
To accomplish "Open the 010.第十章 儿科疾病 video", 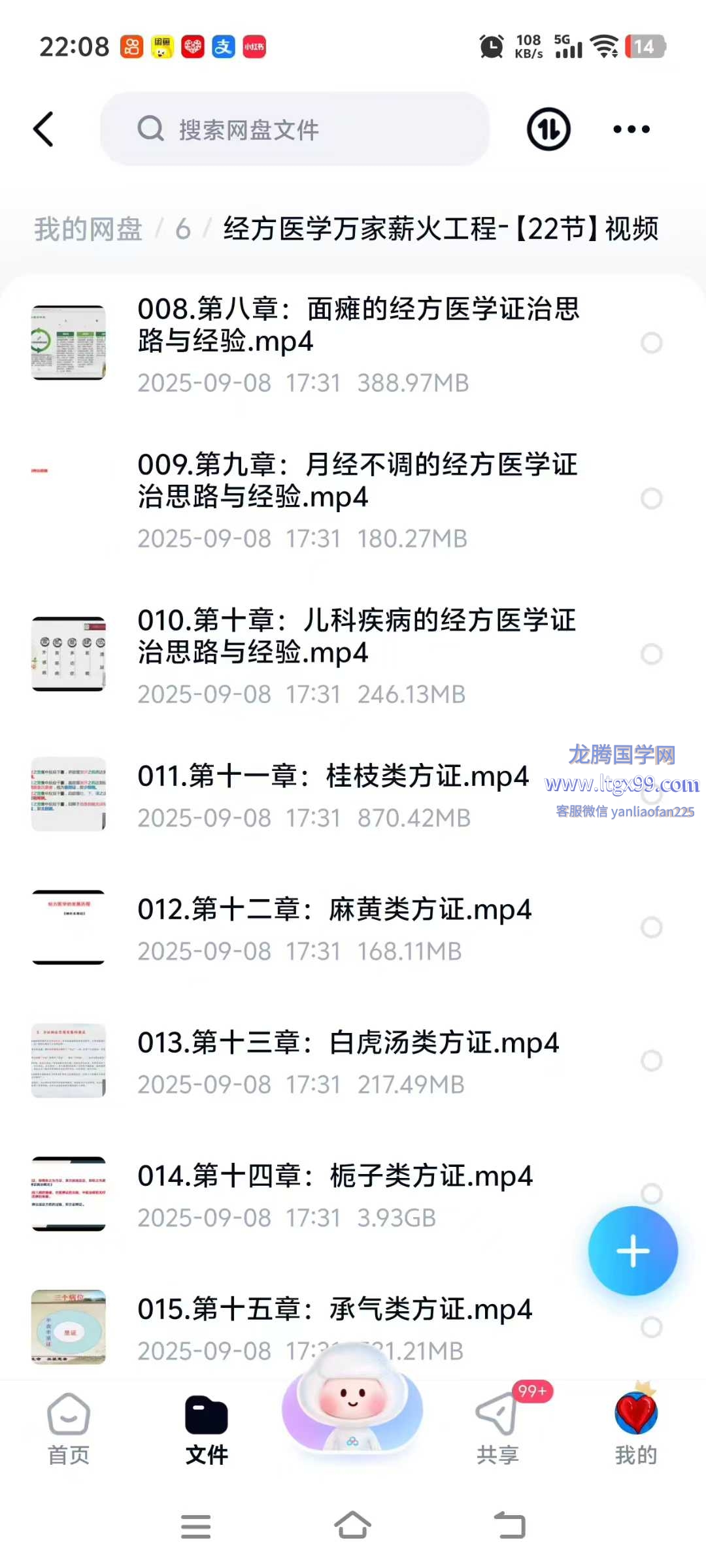I will 357,636.
